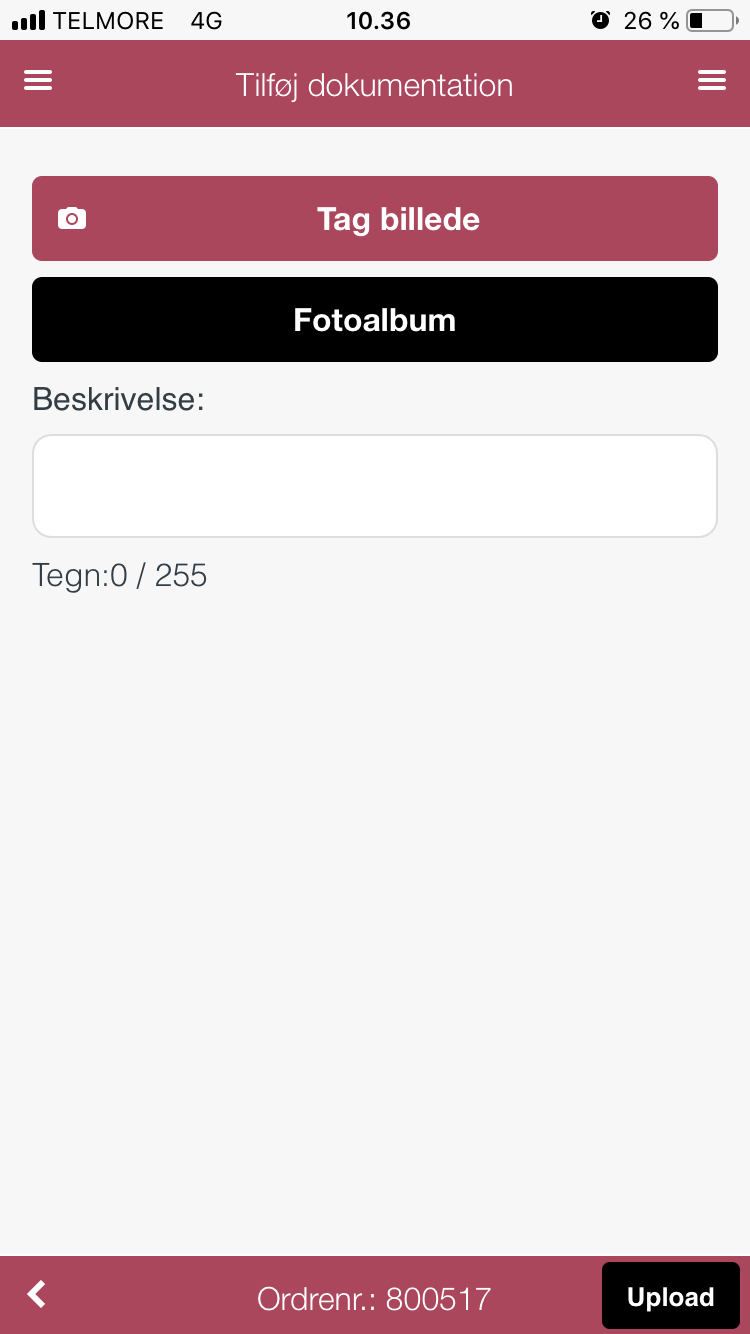750x1334 pixels.
Task: Tap Tag billede to take a photo
Action: point(375,219)
